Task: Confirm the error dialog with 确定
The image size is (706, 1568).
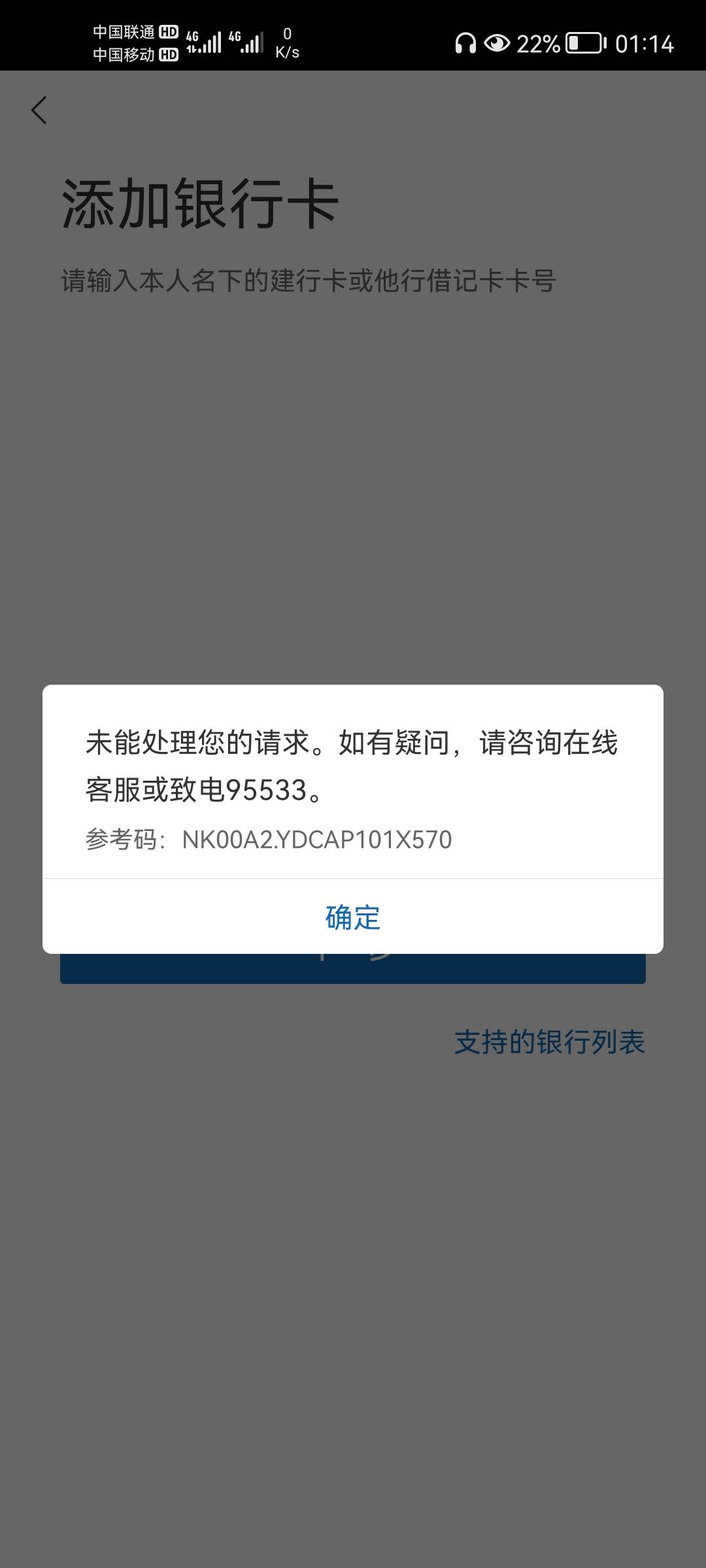Action: 353,917
